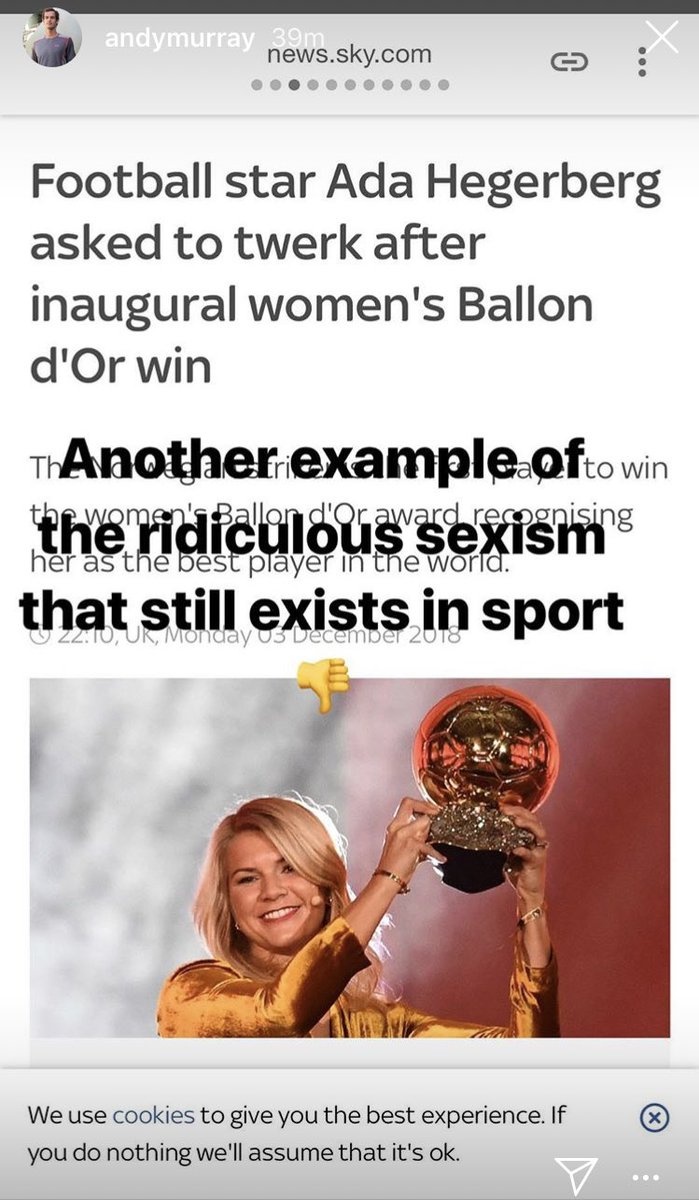This screenshot has height=1200, width=699.
Task: Open andymurray's profile picture
Action: (53, 40)
